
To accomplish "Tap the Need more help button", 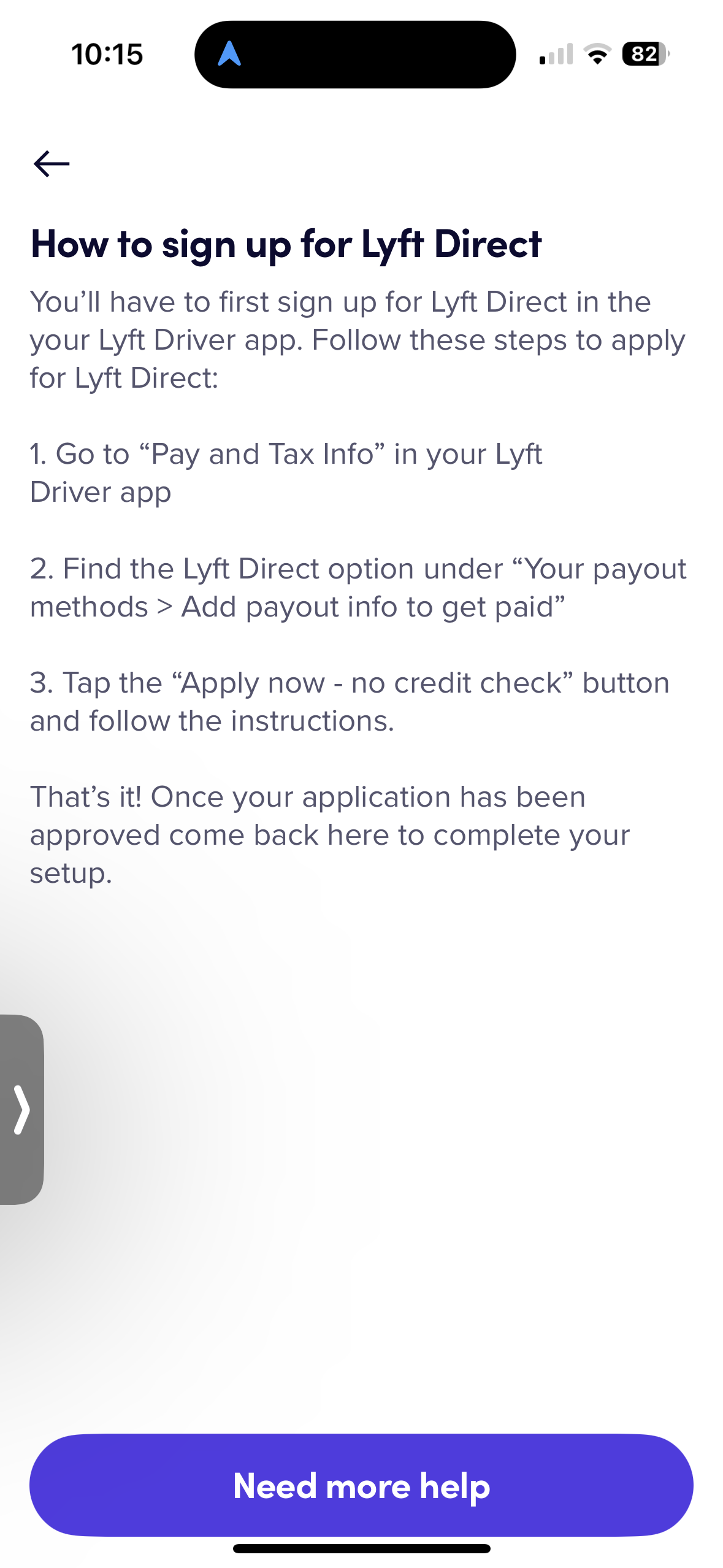I will (x=361, y=1485).
